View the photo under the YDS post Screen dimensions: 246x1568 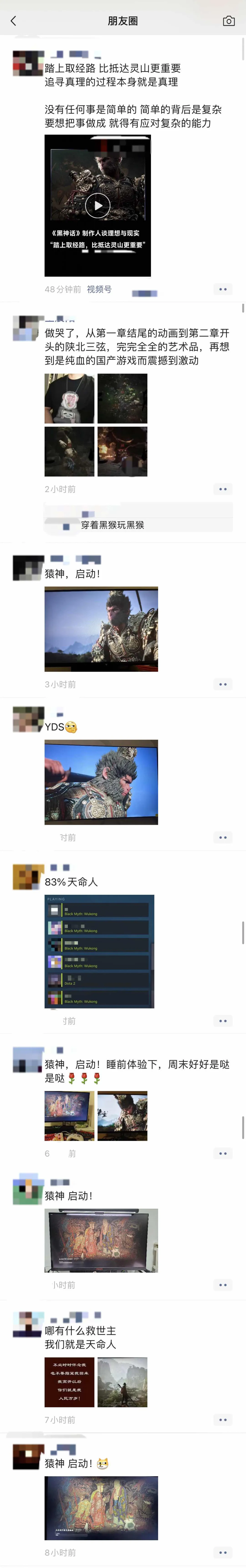coord(101,782)
